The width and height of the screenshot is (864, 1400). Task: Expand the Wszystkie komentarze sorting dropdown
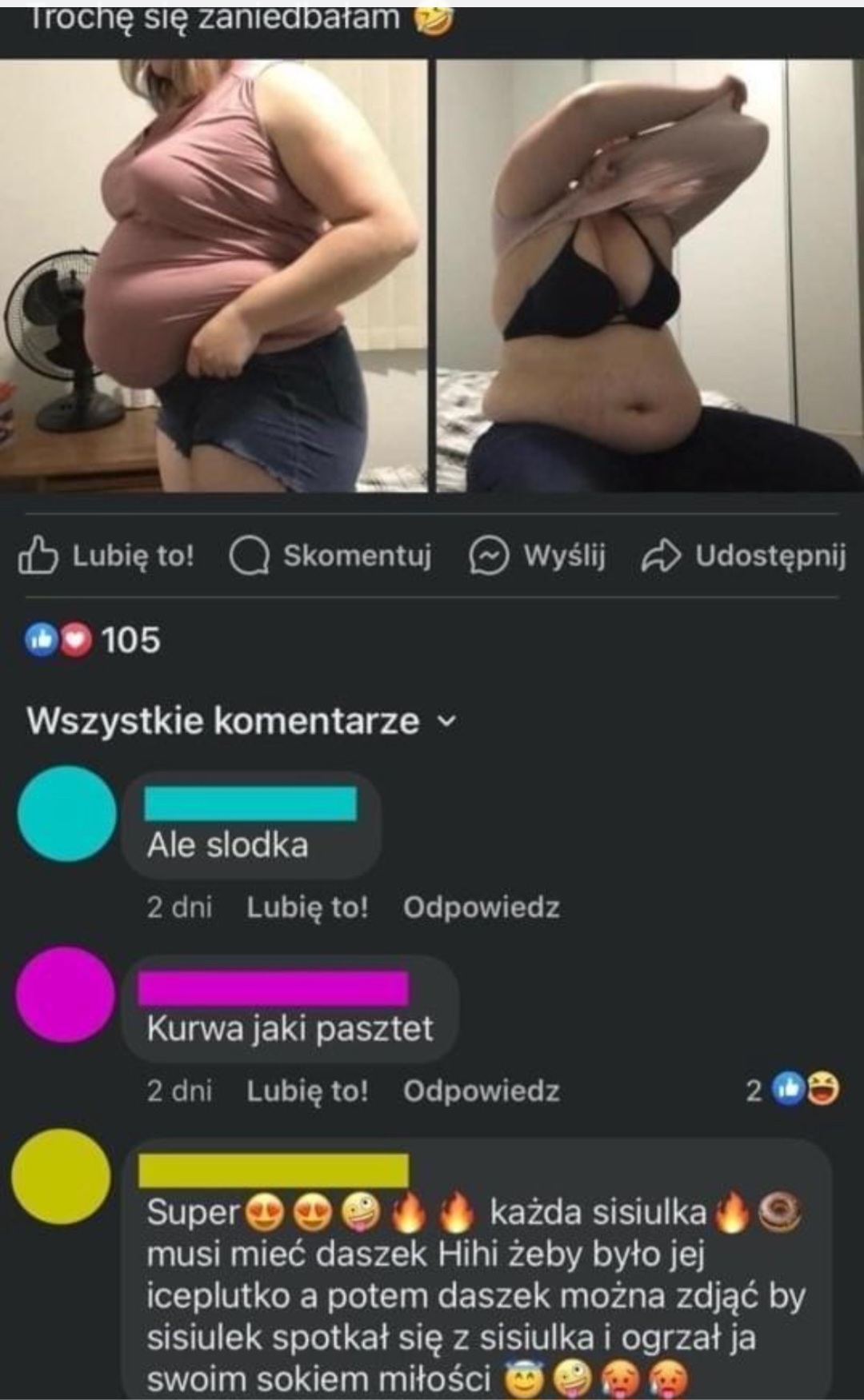point(240,721)
